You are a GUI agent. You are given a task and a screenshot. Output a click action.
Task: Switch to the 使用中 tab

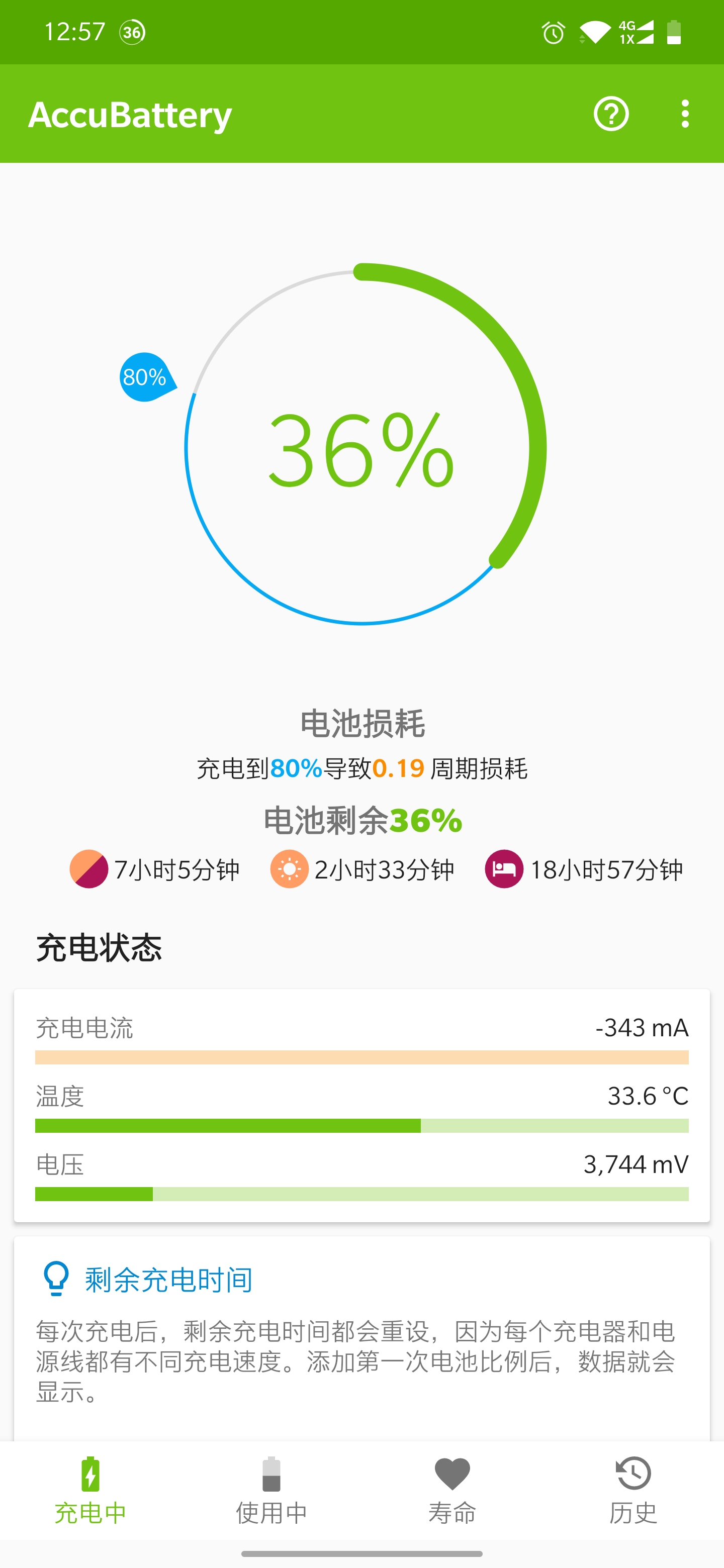pyautogui.click(x=271, y=1490)
